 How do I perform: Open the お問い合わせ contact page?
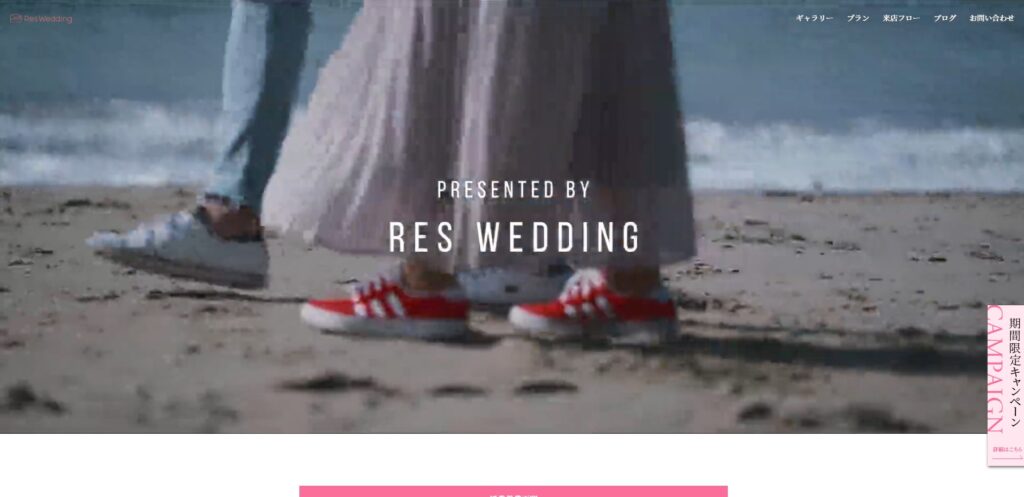(991, 18)
